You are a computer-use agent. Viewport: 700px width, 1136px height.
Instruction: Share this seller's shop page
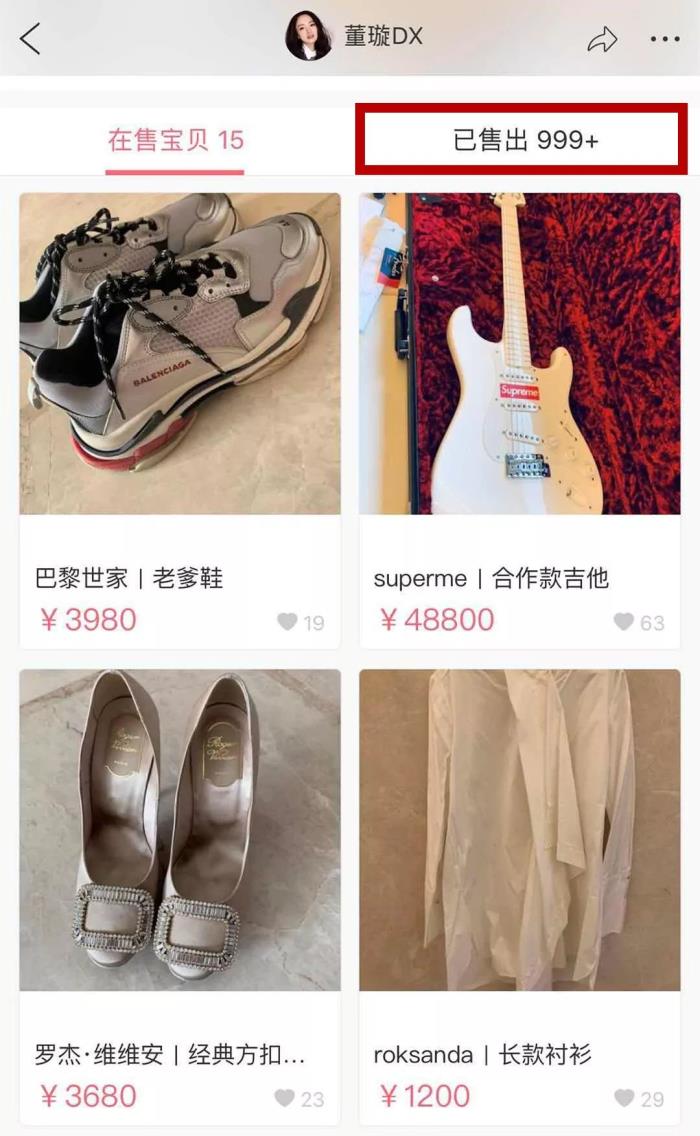coord(602,40)
